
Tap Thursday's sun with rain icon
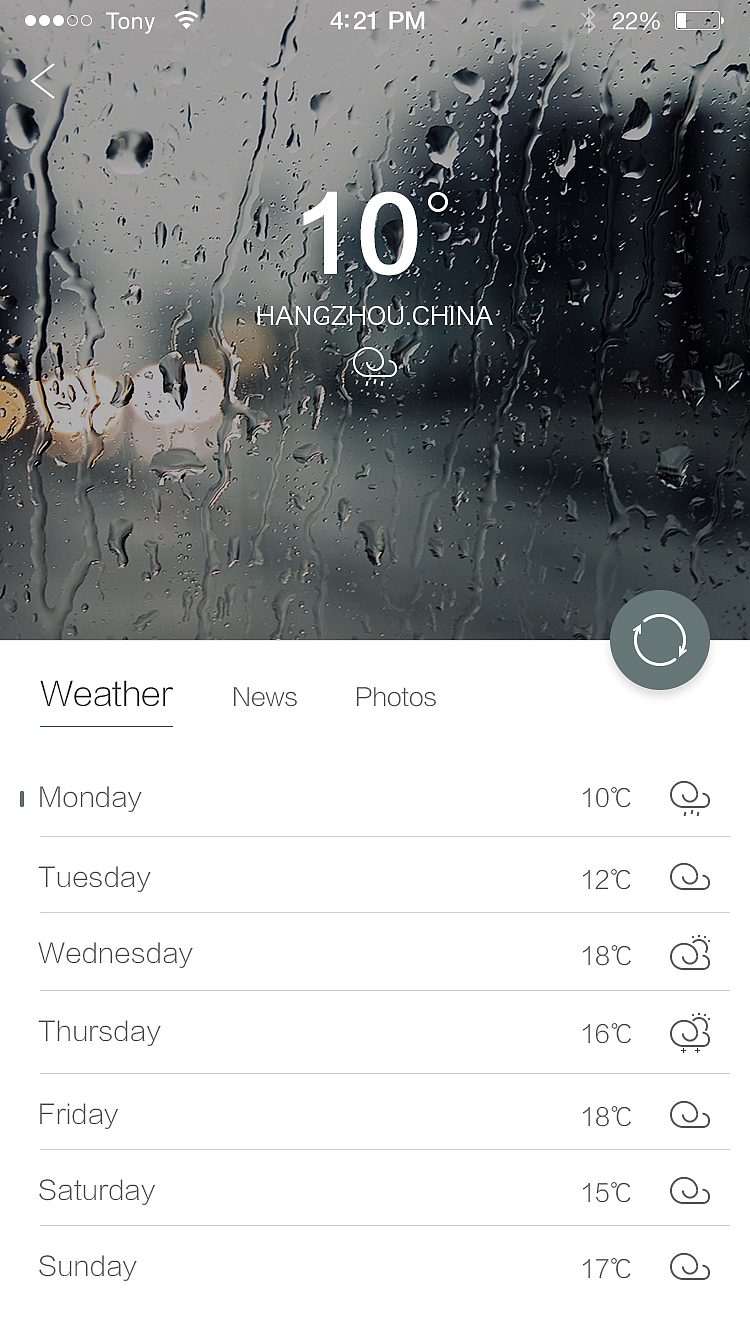[x=689, y=1032]
